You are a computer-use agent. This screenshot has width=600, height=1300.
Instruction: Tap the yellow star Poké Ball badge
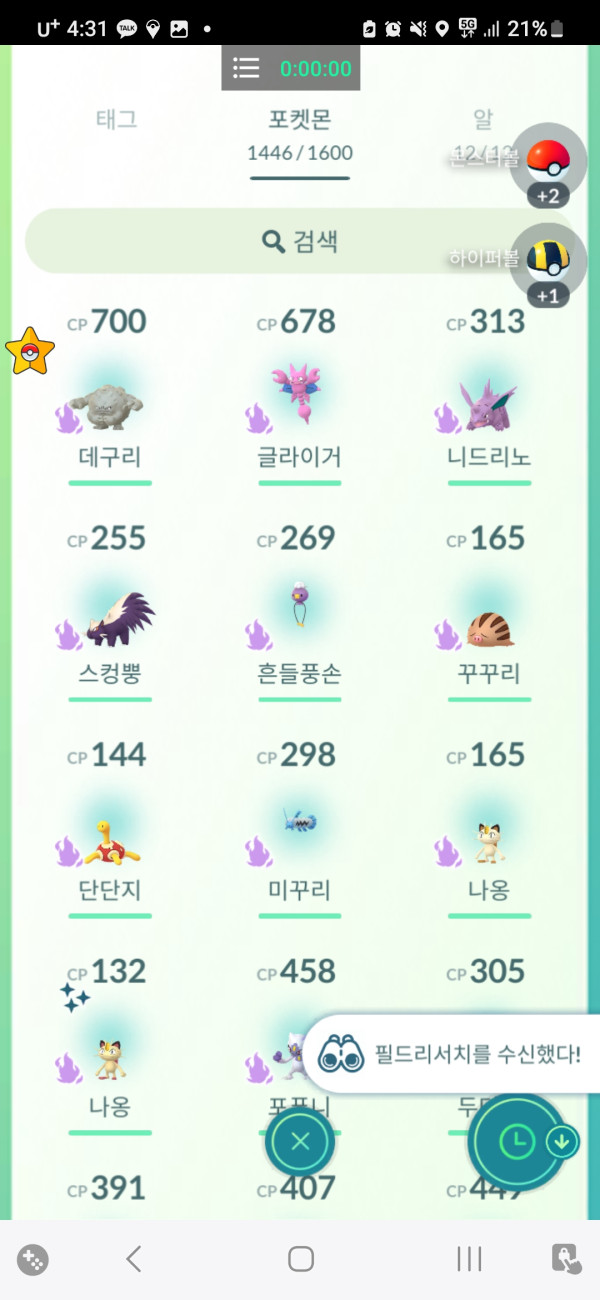(29, 351)
